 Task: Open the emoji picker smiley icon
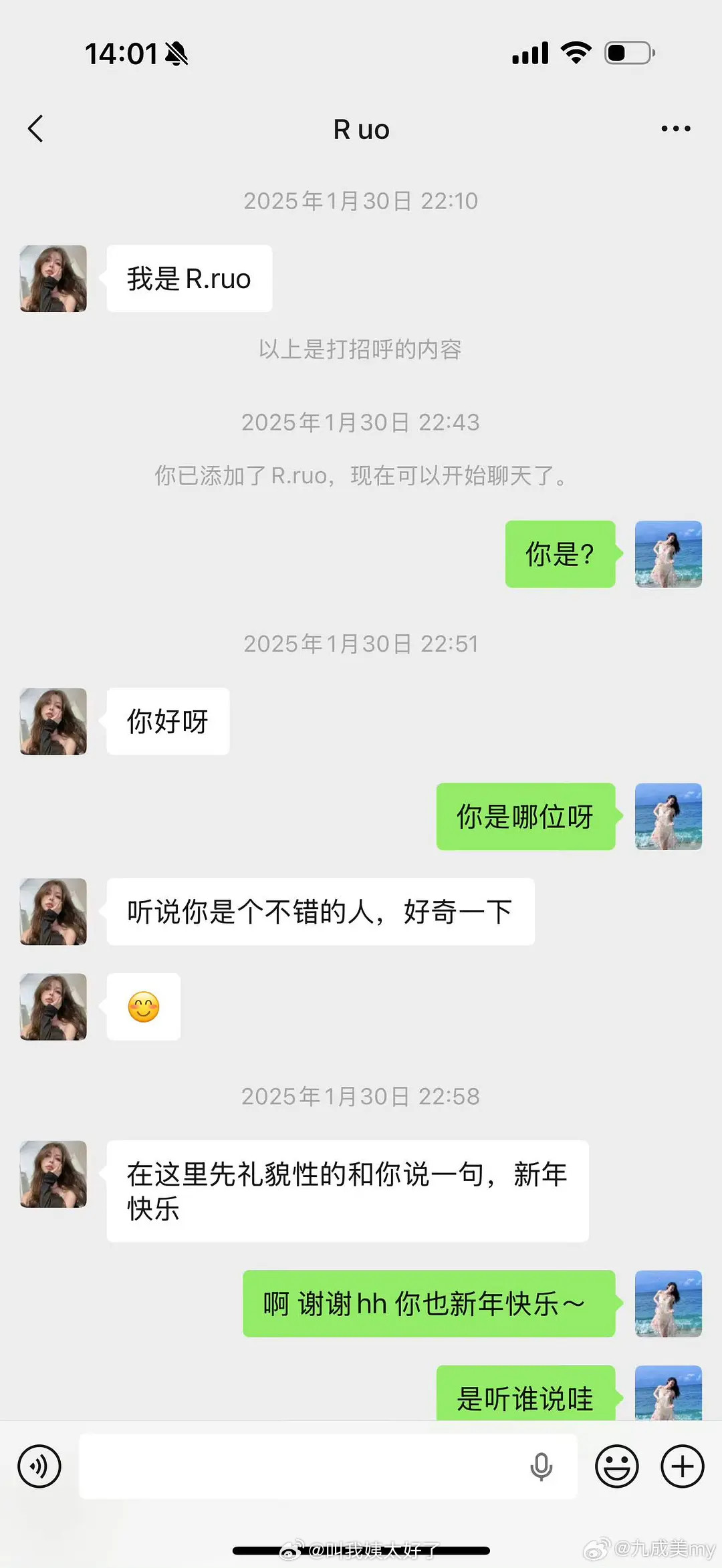[616, 1466]
